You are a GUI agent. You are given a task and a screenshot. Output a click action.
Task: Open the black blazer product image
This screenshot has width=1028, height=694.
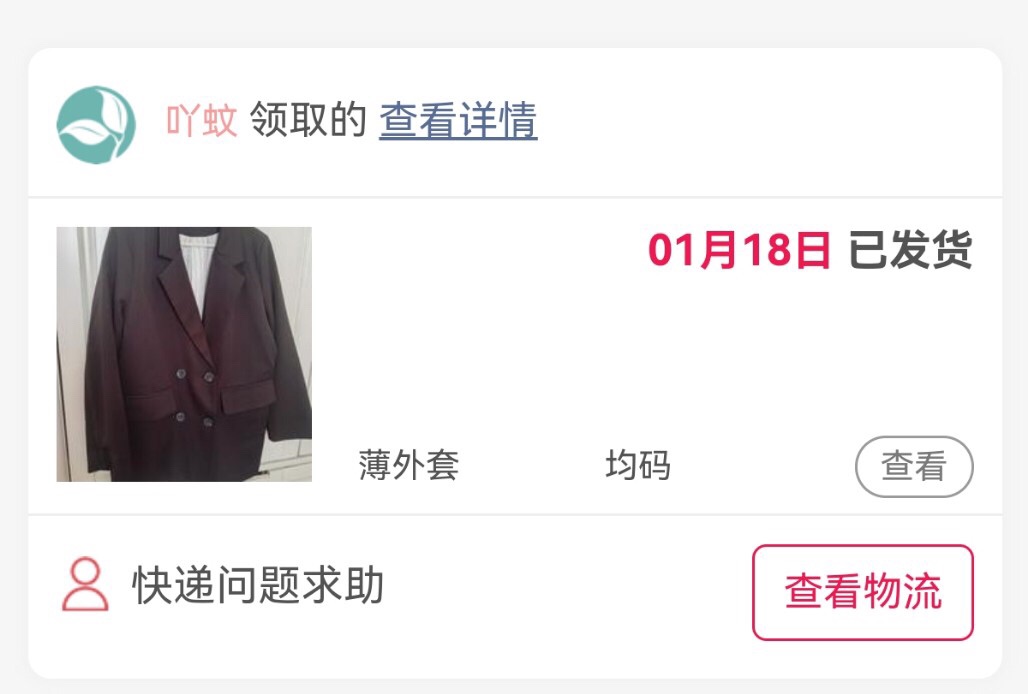coord(184,354)
